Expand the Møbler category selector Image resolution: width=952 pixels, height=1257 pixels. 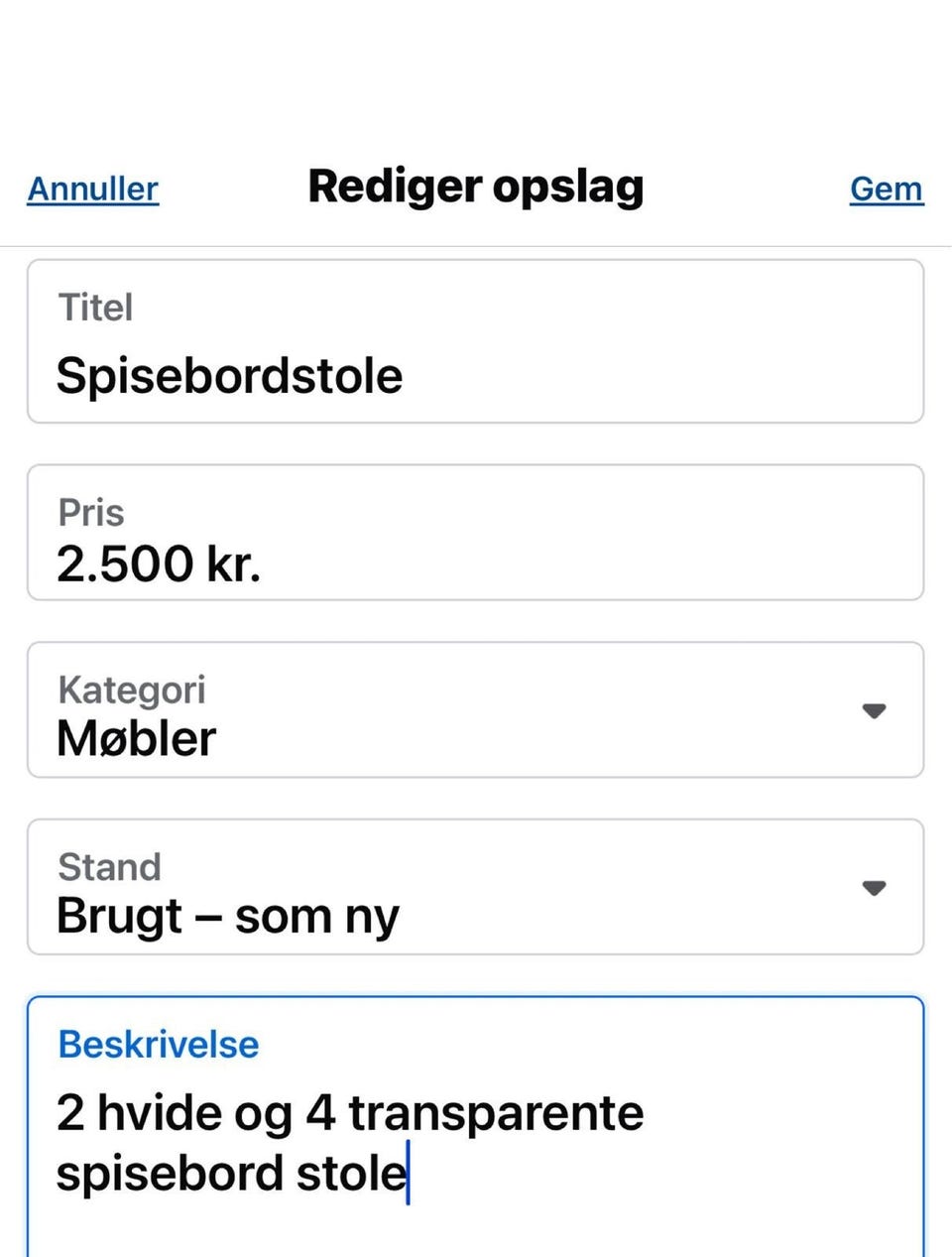(476, 710)
